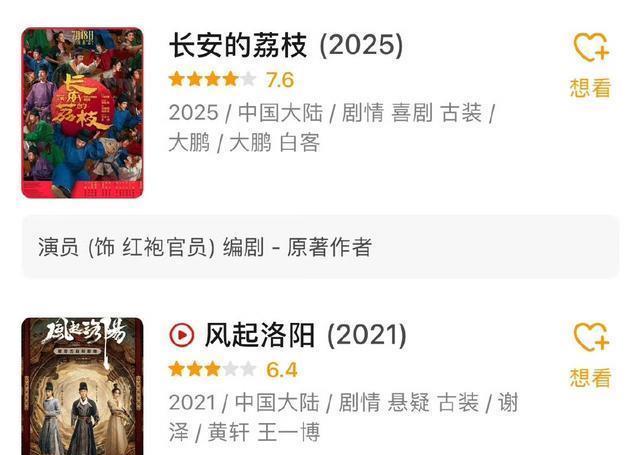Viewport: 640px width, 455px height.
Task: Tap the 长安的荔枝 poster
Action: (x=82, y=113)
